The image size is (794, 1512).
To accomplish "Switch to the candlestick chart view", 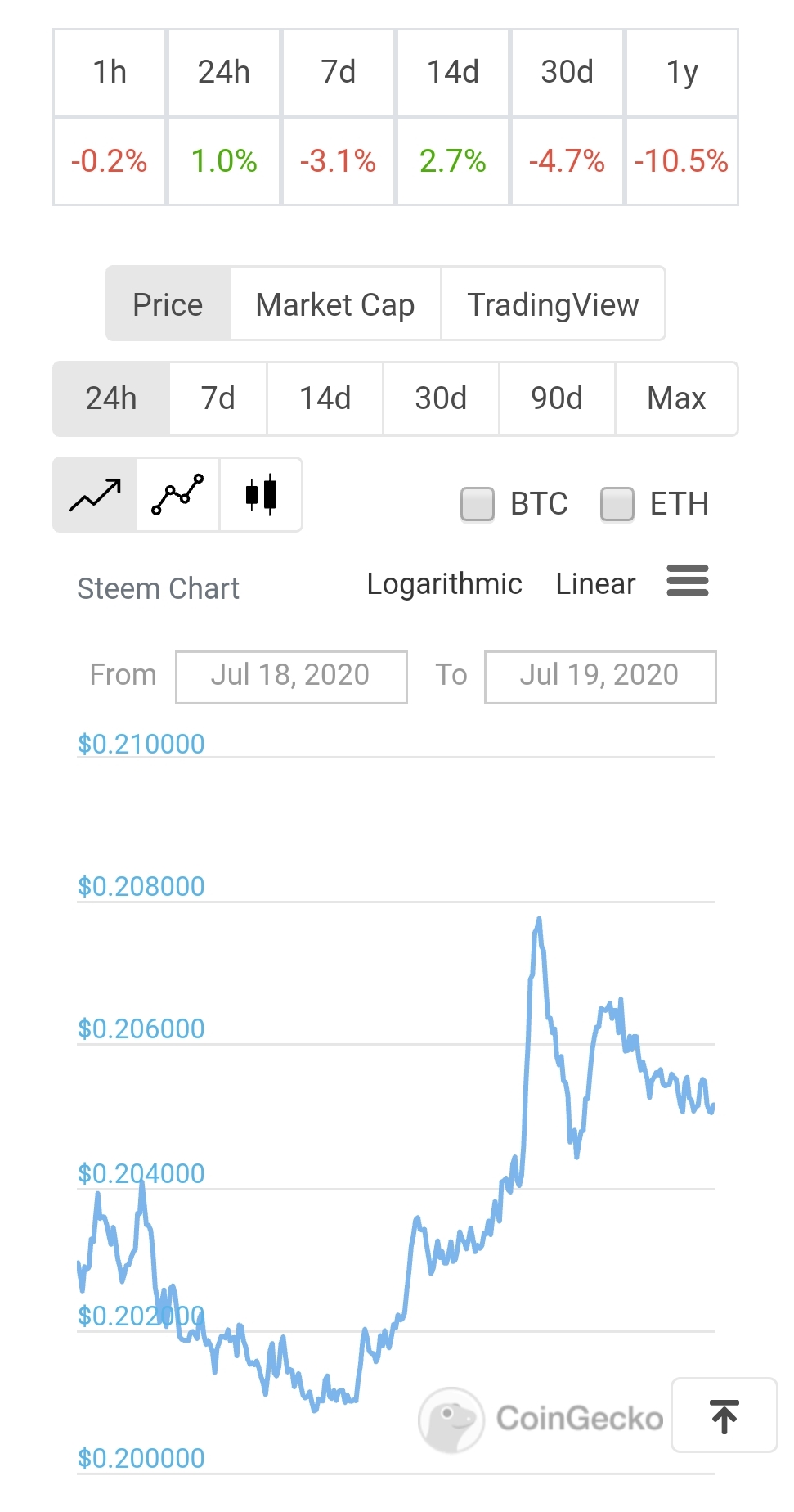I will 261,495.
